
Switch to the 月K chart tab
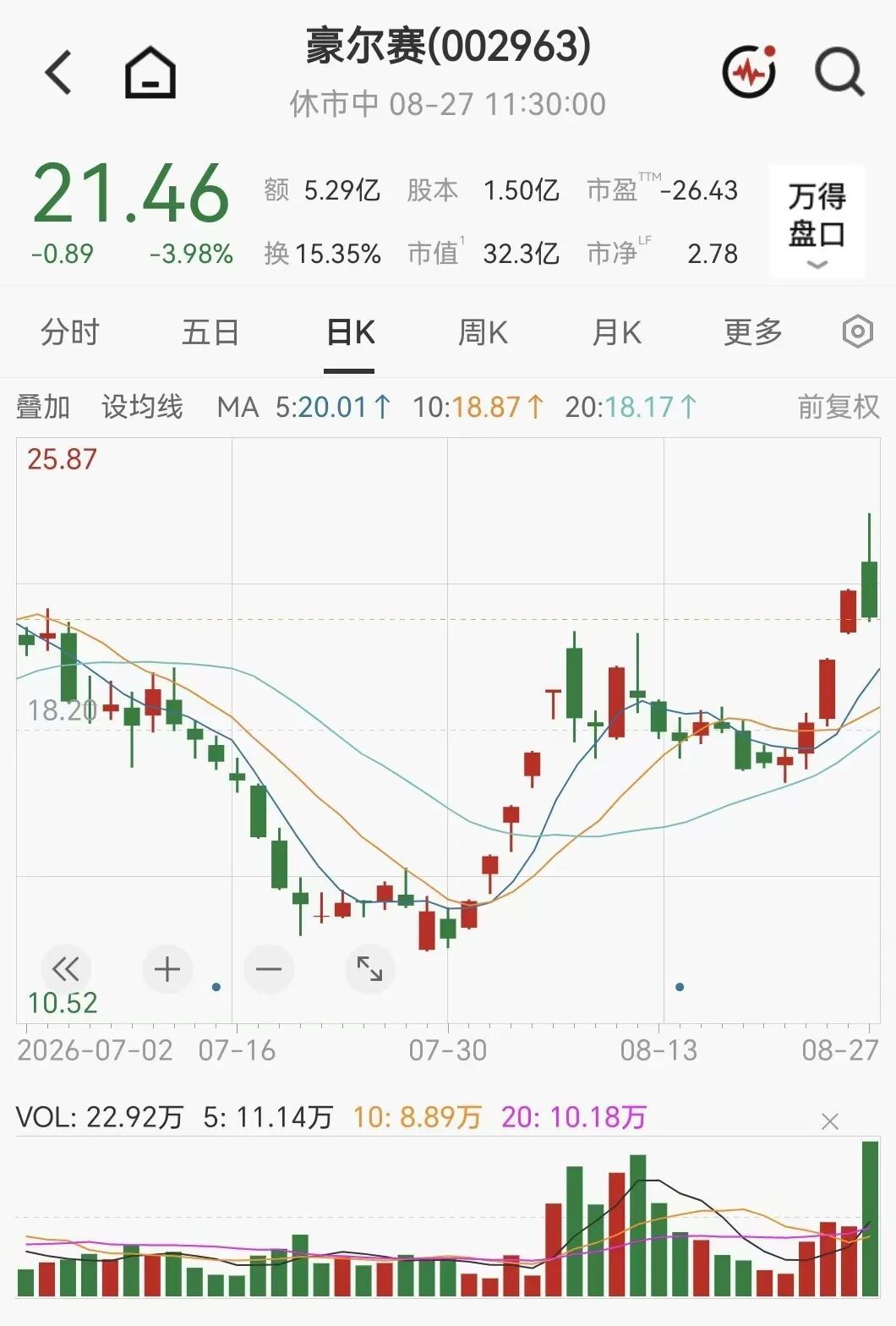point(616,332)
